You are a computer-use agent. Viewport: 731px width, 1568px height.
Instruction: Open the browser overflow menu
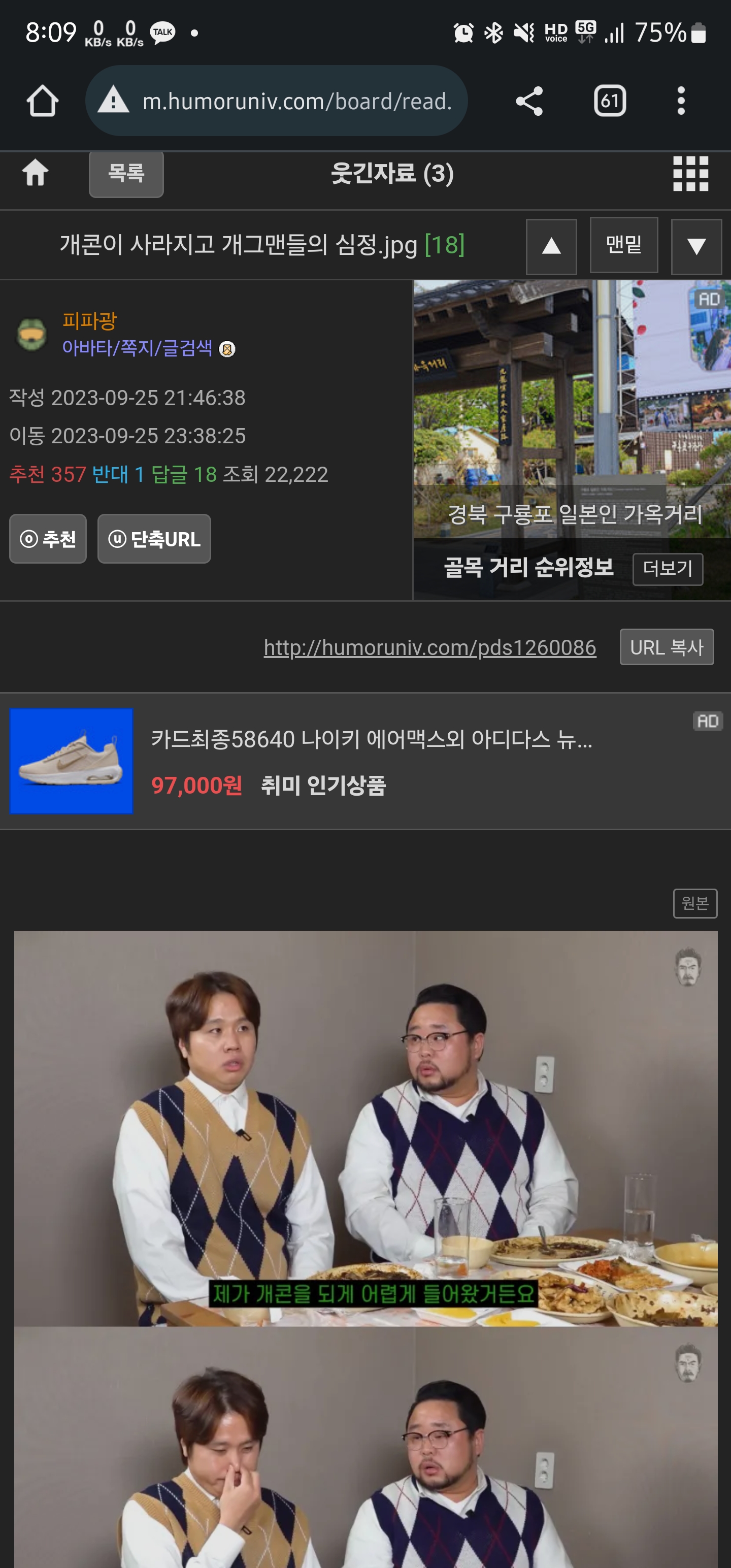pyautogui.click(x=680, y=101)
